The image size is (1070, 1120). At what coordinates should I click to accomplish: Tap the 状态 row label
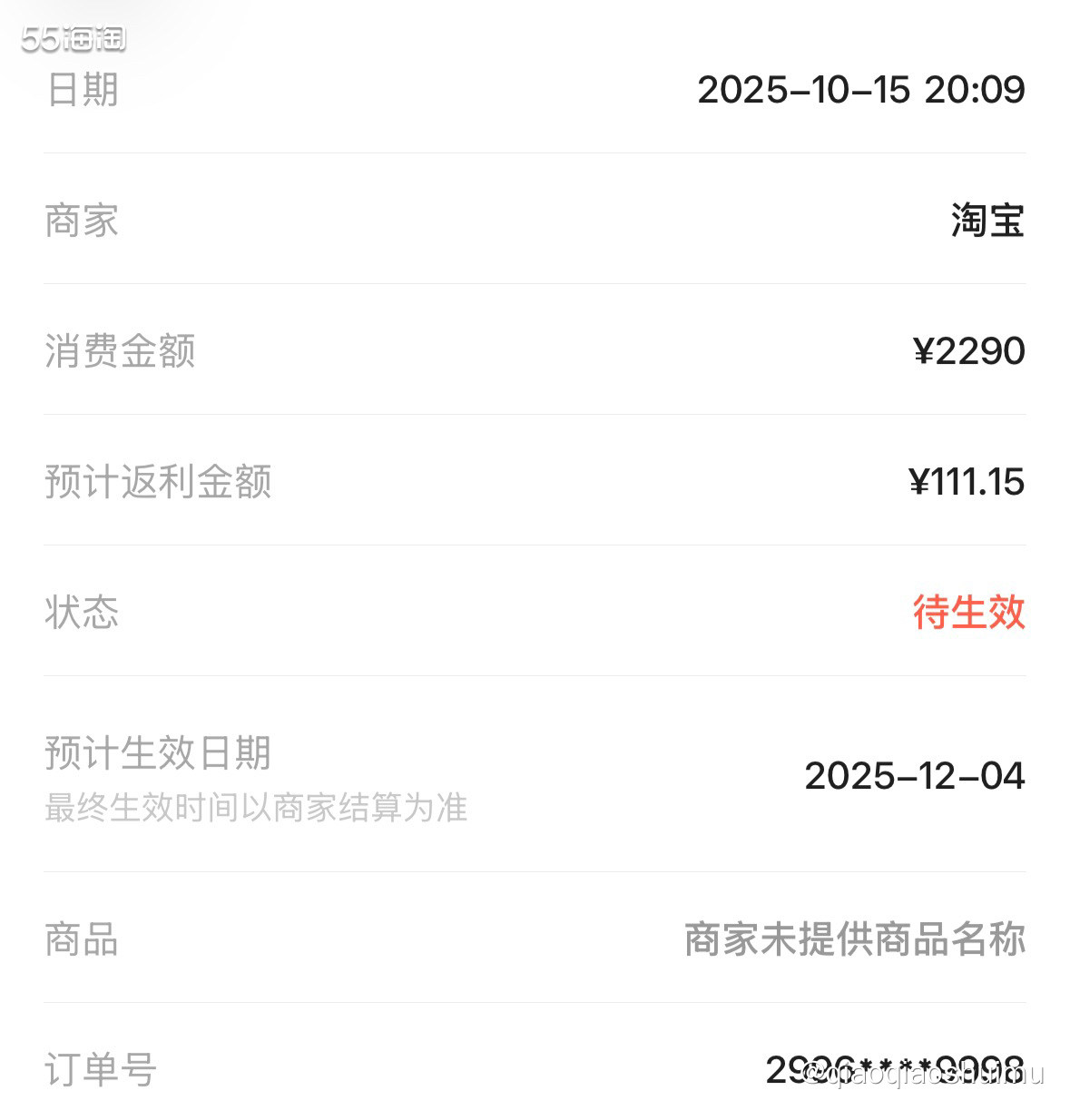pyautogui.click(x=82, y=614)
